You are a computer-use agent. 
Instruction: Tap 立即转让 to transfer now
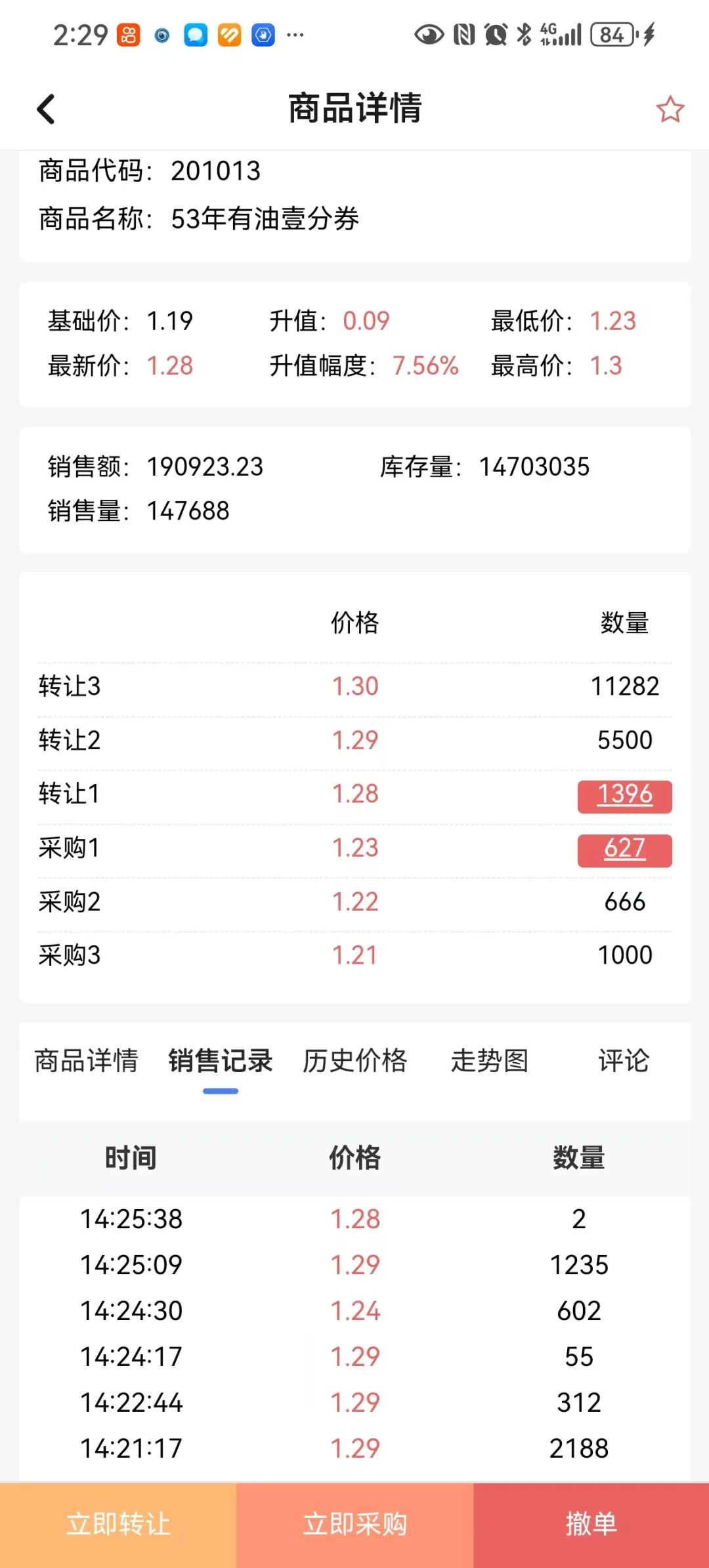coord(118,1525)
